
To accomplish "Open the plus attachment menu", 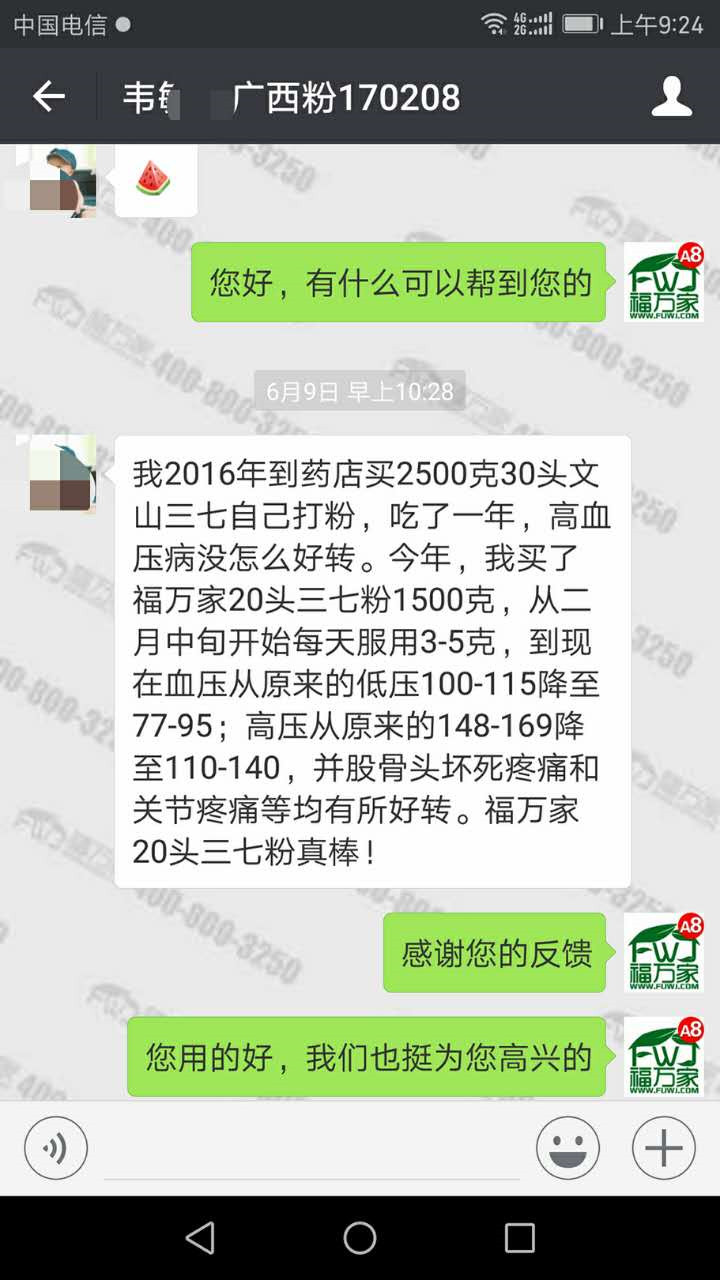I will point(663,1148).
